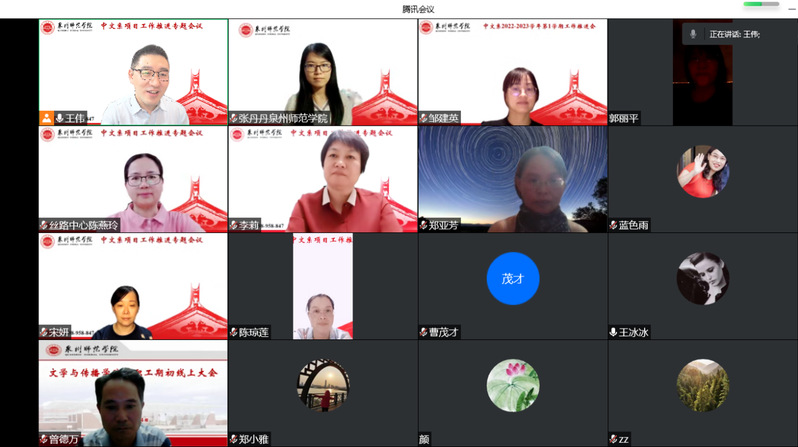Select 陈琼莲's video tile
Viewport: 798px width, 447px height.
pyautogui.click(x=322, y=286)
